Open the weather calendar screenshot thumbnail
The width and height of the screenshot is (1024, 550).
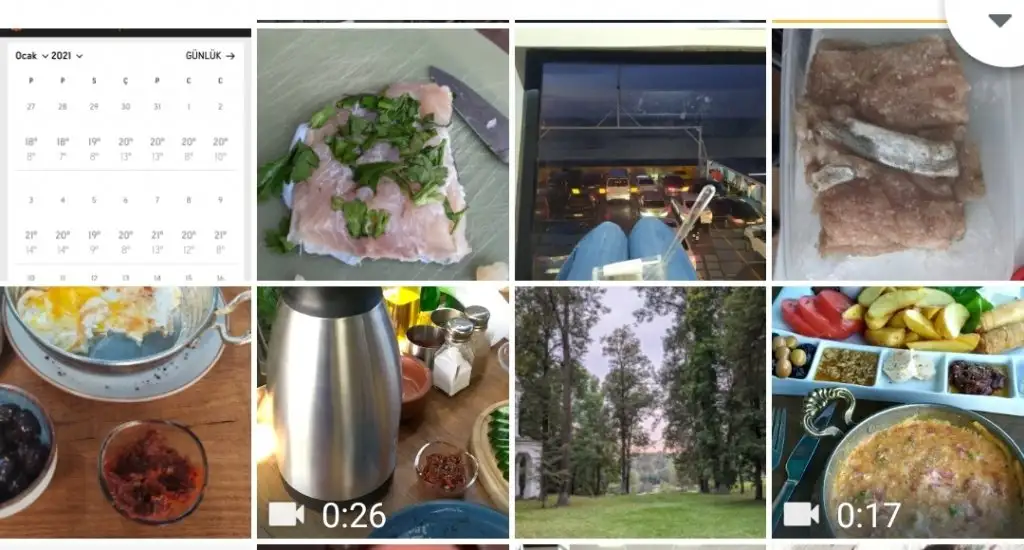125,155
